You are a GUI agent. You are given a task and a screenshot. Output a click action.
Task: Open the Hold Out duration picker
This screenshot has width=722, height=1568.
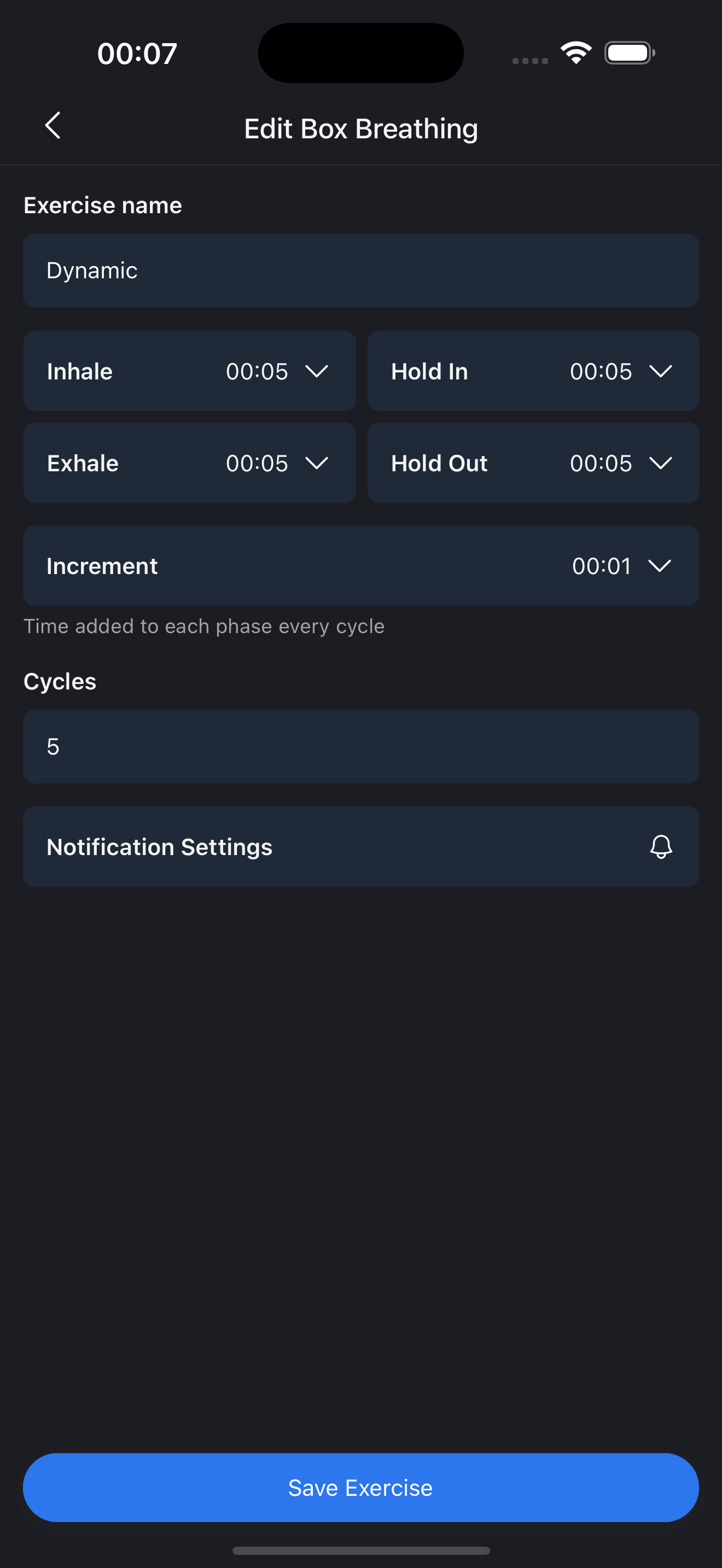coord(662,463)
